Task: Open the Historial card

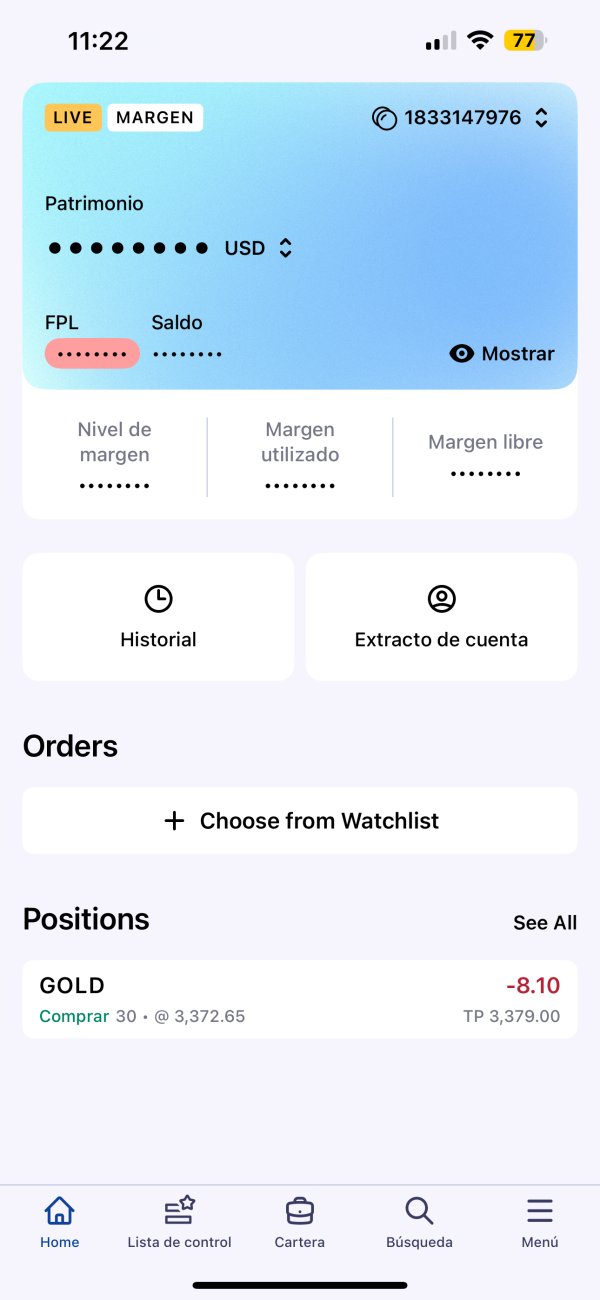Action: click(158, 617)
